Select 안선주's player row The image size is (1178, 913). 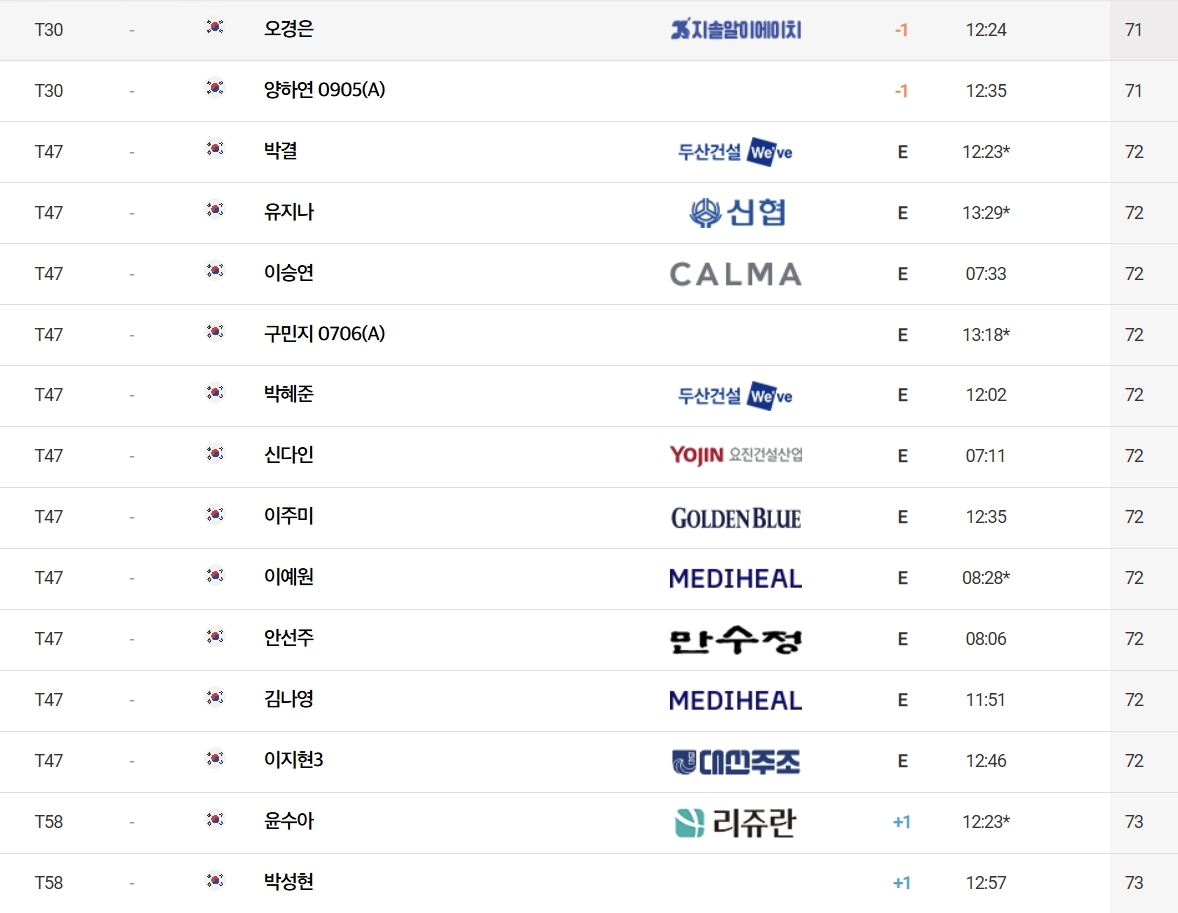(x=589, y=639)
